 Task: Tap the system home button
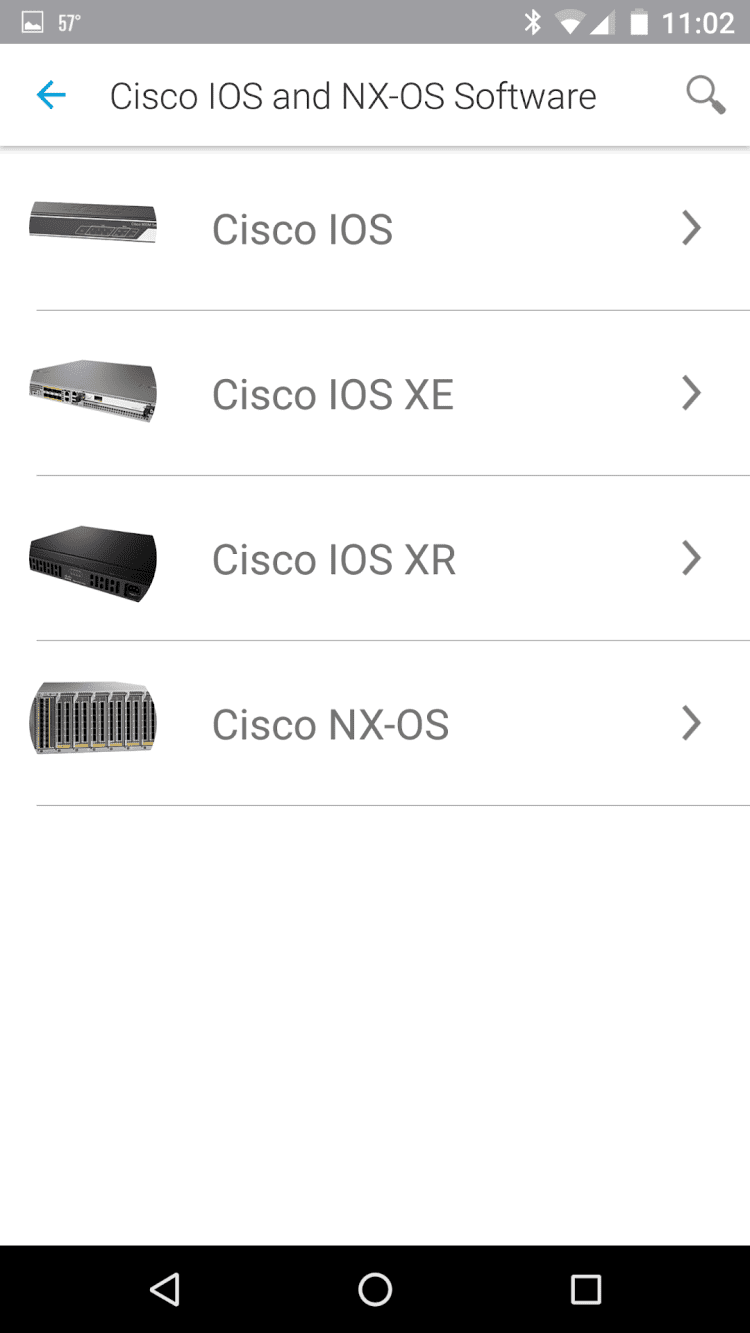(x=375, y=1289)
